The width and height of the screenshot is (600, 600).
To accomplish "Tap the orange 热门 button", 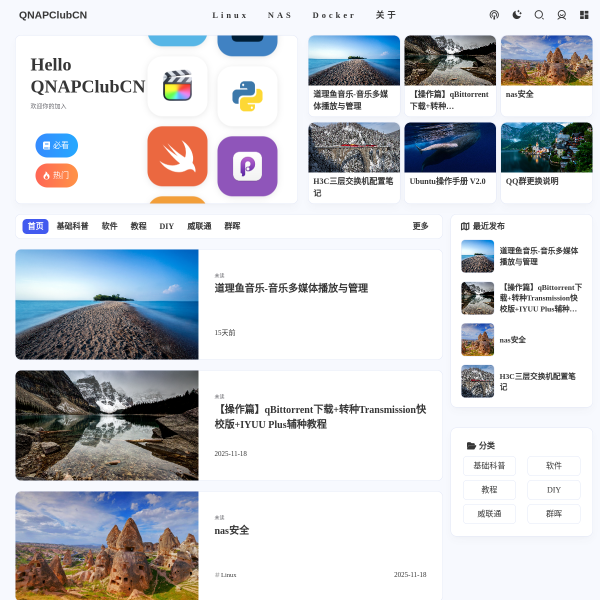I will [56, 175].
